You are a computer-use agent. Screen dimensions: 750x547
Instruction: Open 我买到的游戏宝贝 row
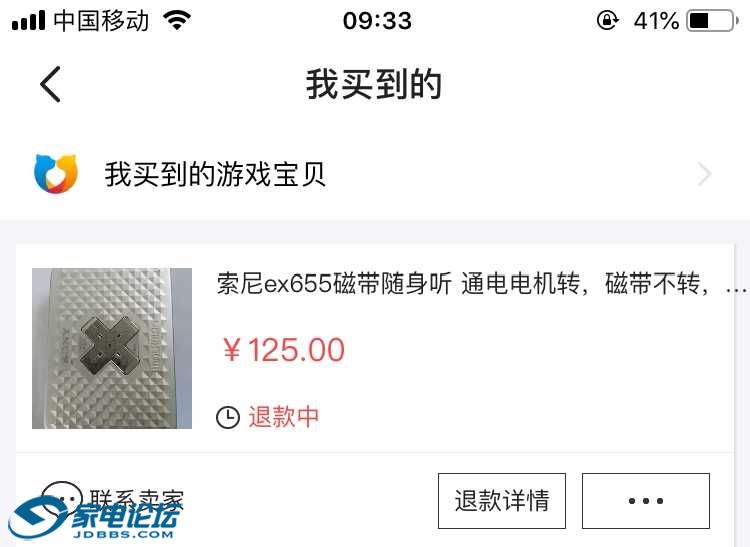click(x=374, y=174)
